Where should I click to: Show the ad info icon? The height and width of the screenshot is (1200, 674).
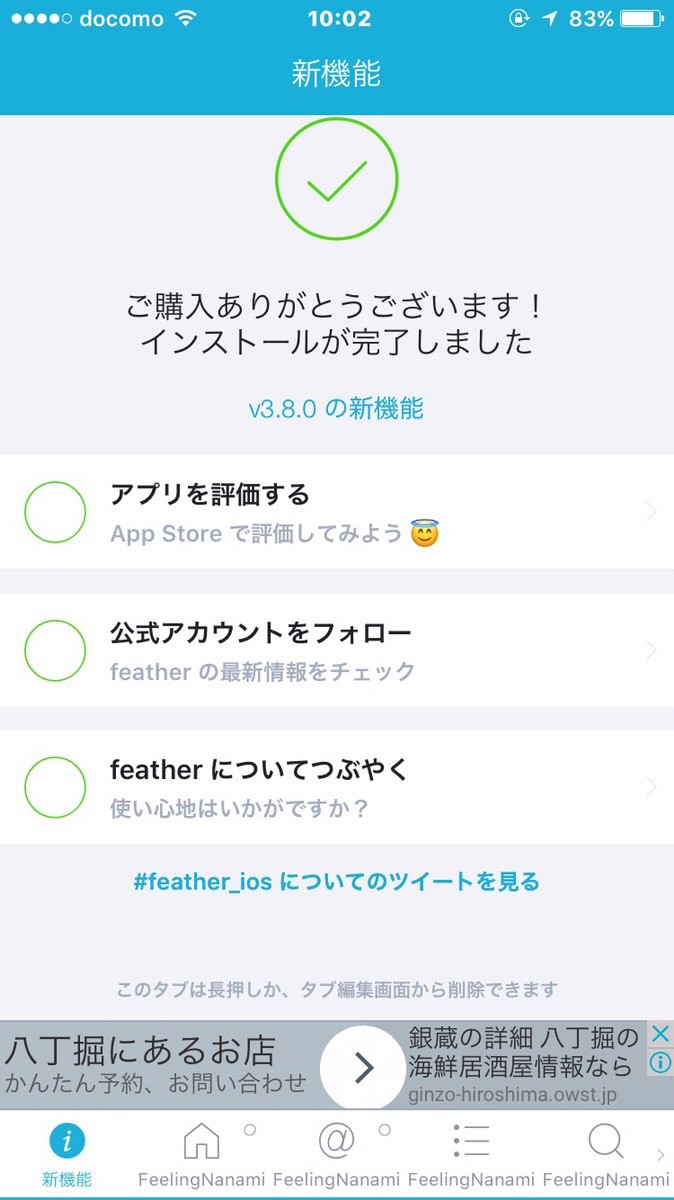(x=660, y=1061)
